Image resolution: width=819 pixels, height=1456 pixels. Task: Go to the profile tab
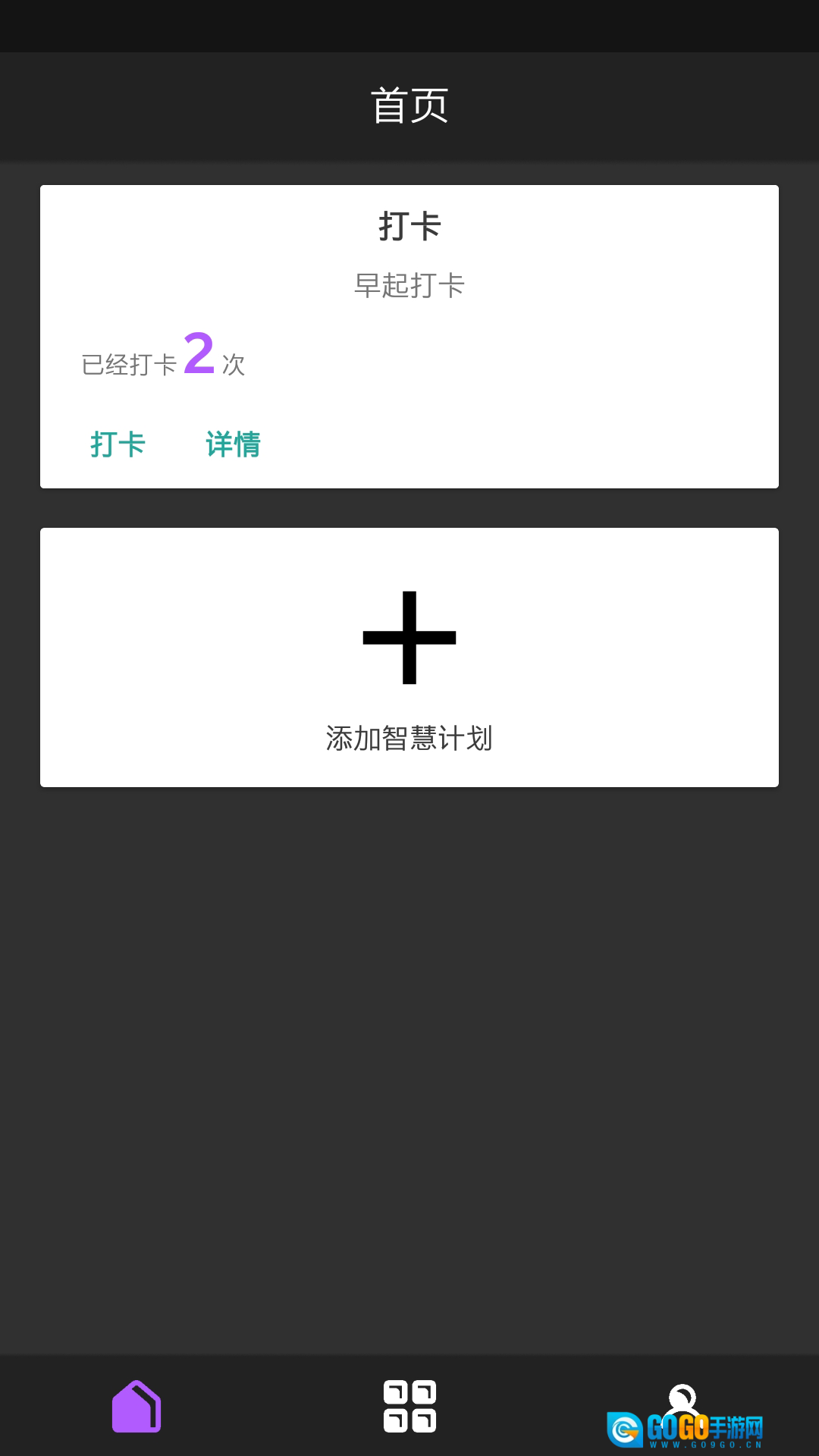click(682, 1403)
